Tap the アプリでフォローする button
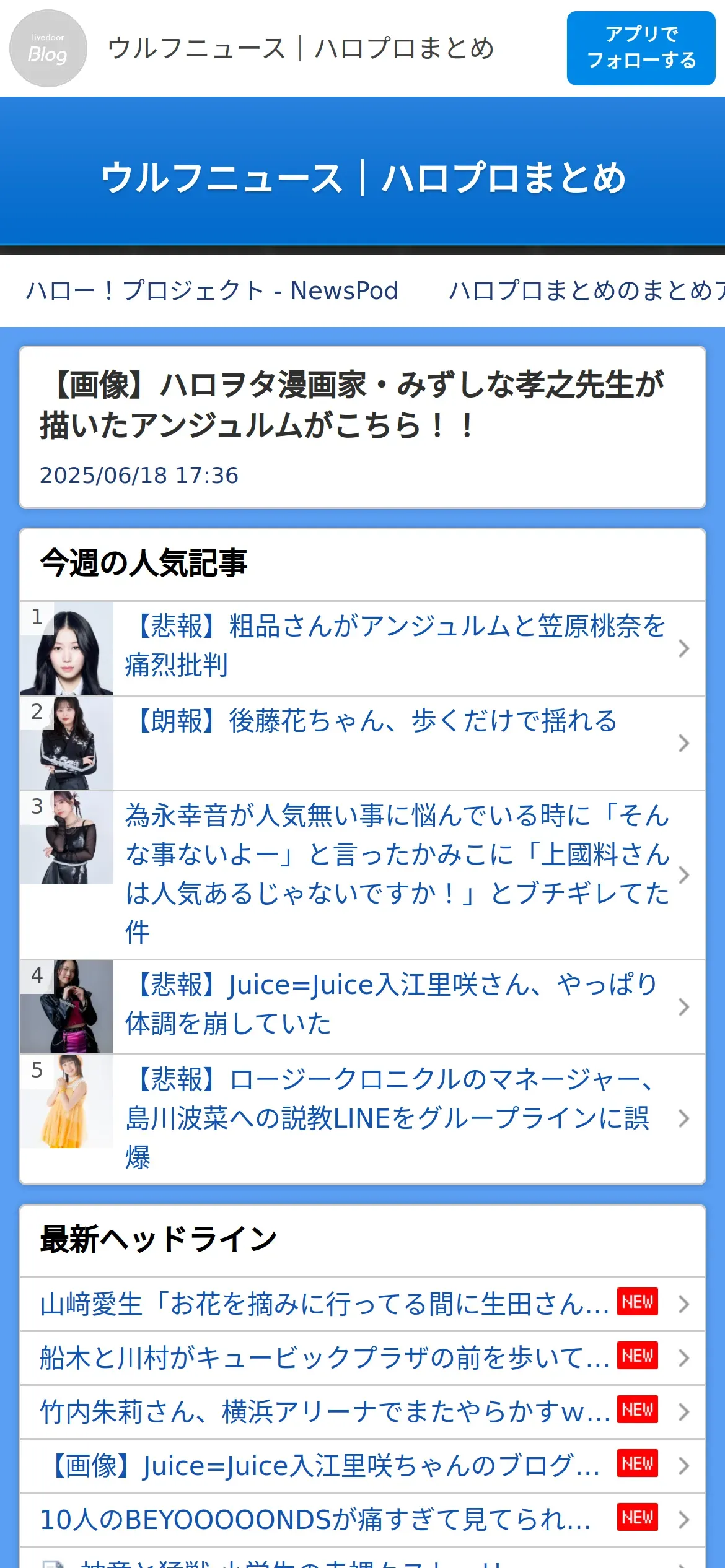Viewport: 725px width, 1568px height. click(641, 48)
